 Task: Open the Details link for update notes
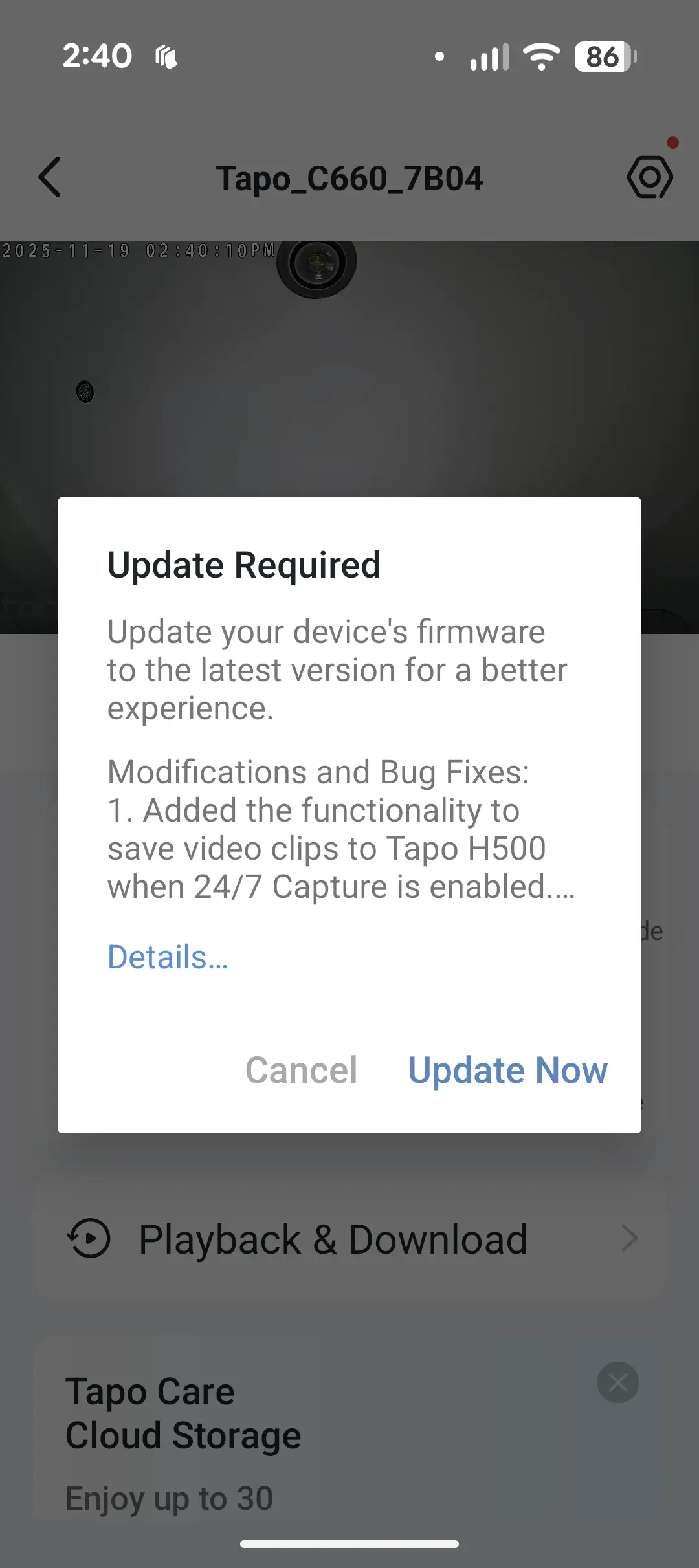[168, 957]
